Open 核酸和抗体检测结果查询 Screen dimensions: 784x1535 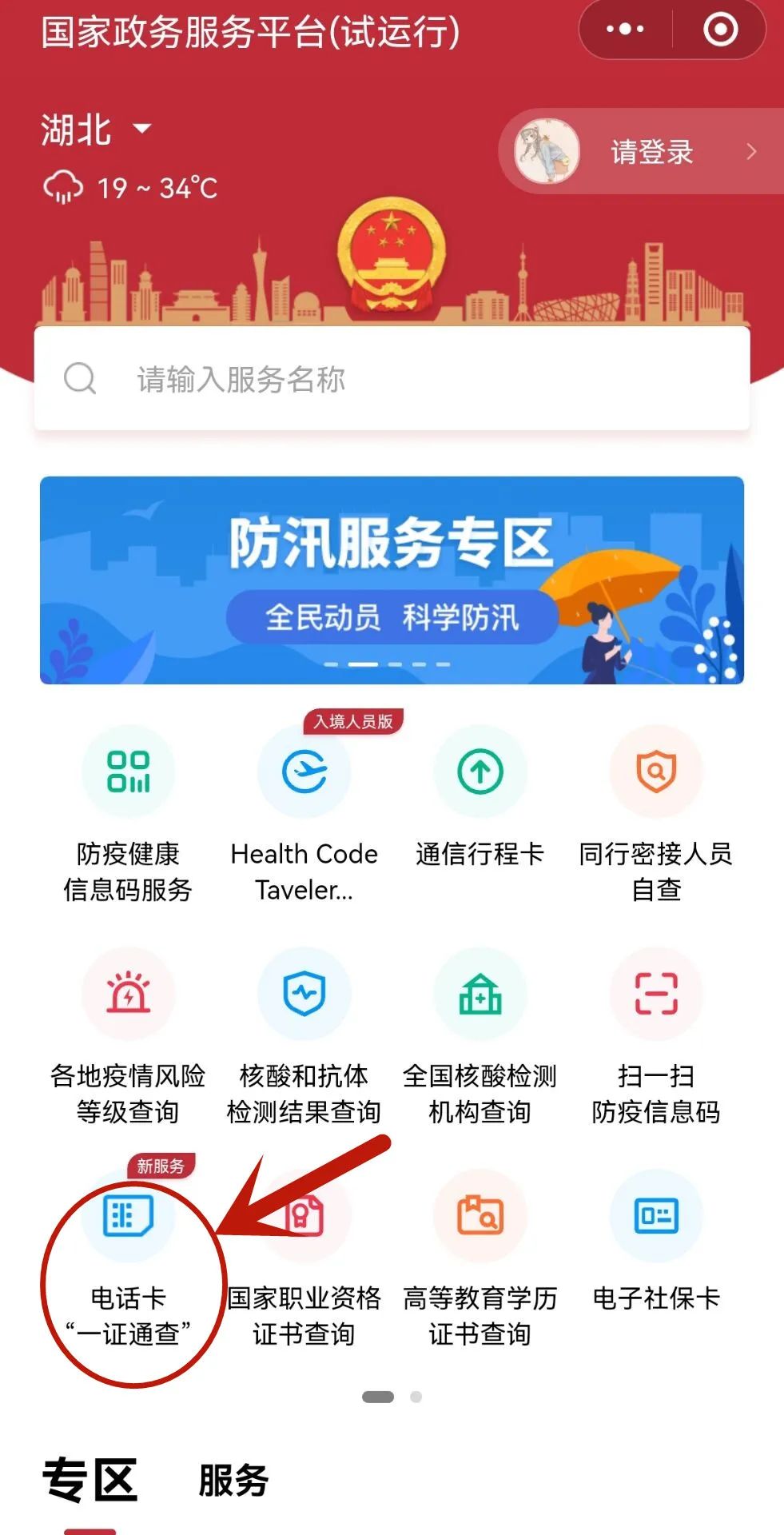pyautogui.click(x=304, y=1036)
